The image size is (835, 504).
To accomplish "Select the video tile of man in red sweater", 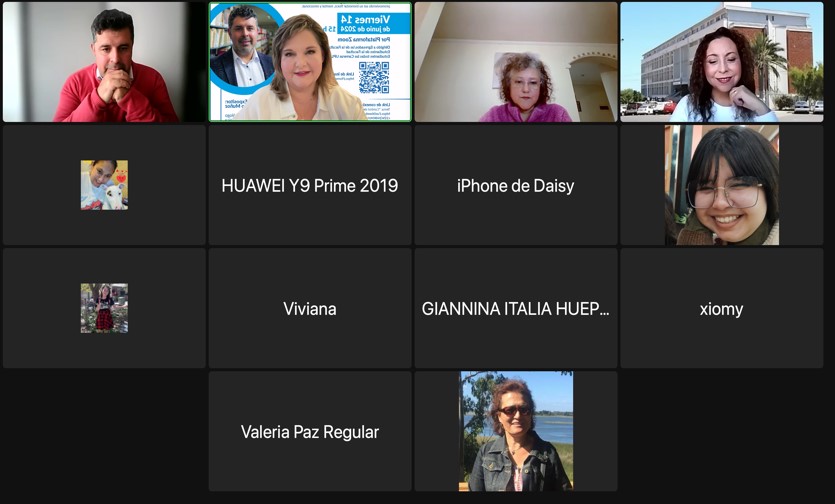I will pos(104,62).
